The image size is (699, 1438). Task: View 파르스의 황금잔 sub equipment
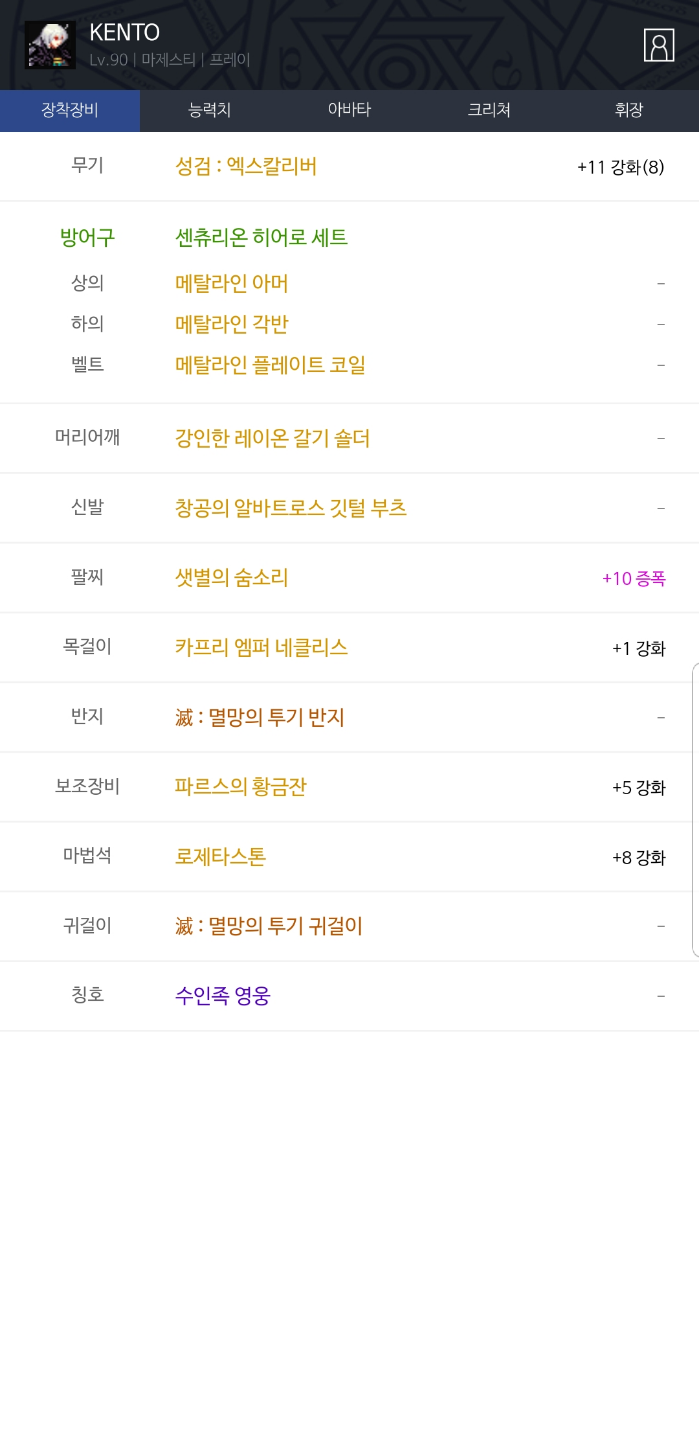click(240, 787)
